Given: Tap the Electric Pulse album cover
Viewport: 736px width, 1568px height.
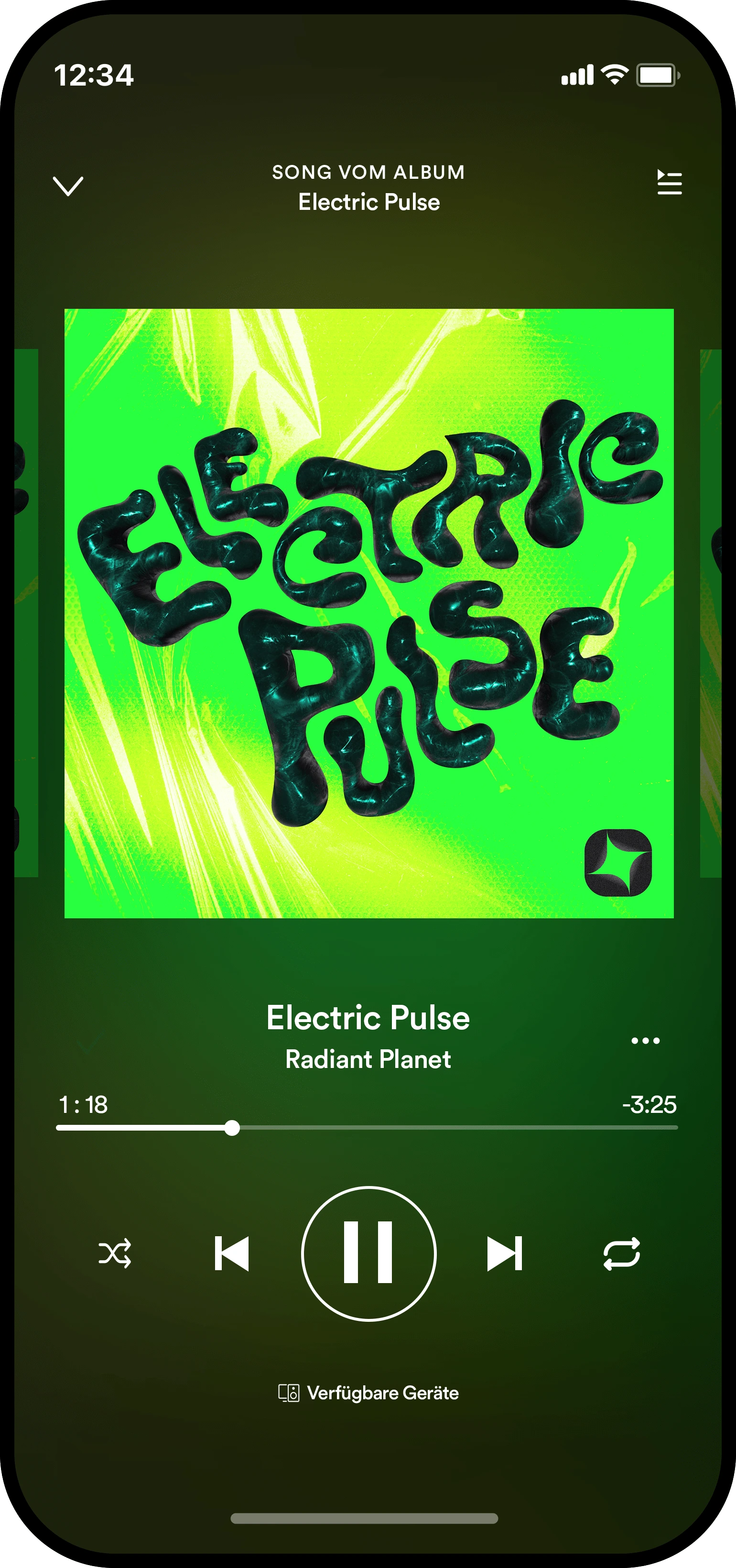Looking at the screenshot, I should [x=369, y=613].
